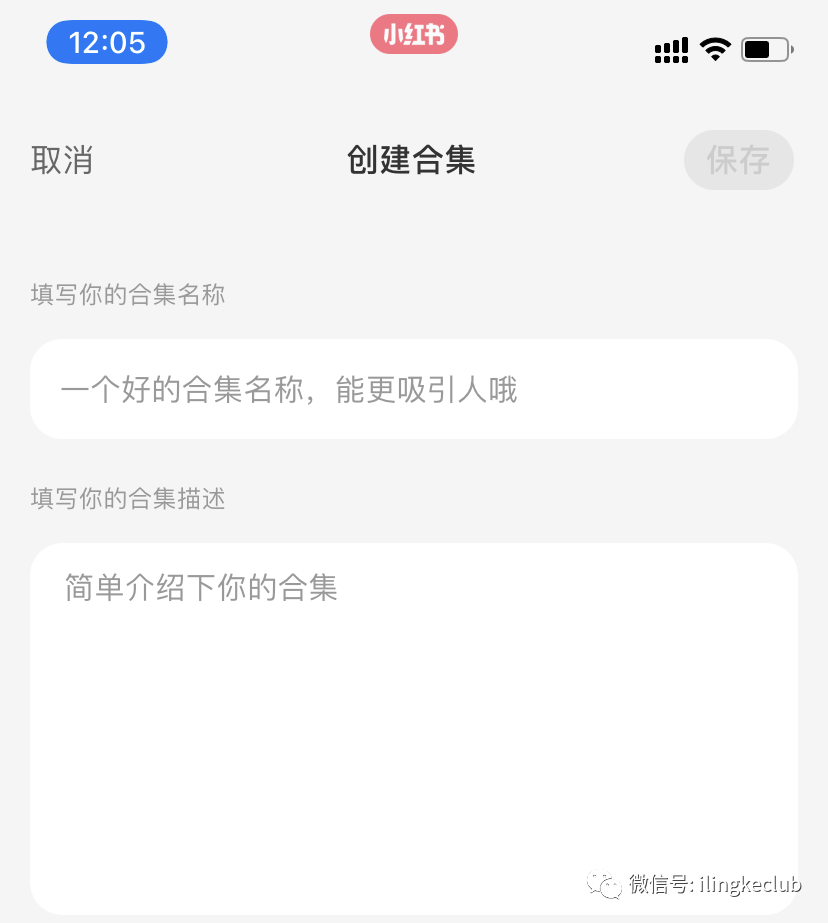
Task: Tap the 简单介绍下你的合集 placeholder area
Action: [200, 588]
